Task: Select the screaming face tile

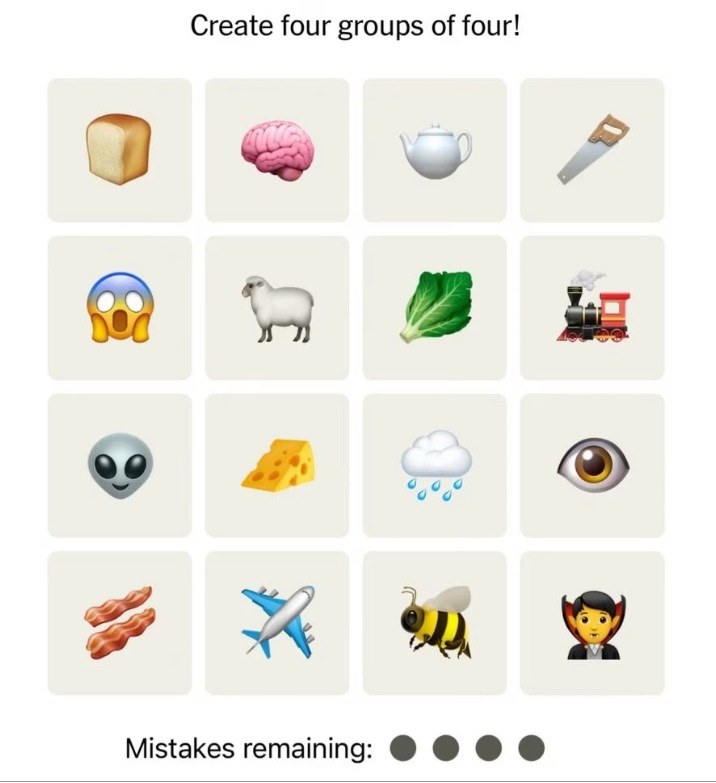Action: (119, 307)
